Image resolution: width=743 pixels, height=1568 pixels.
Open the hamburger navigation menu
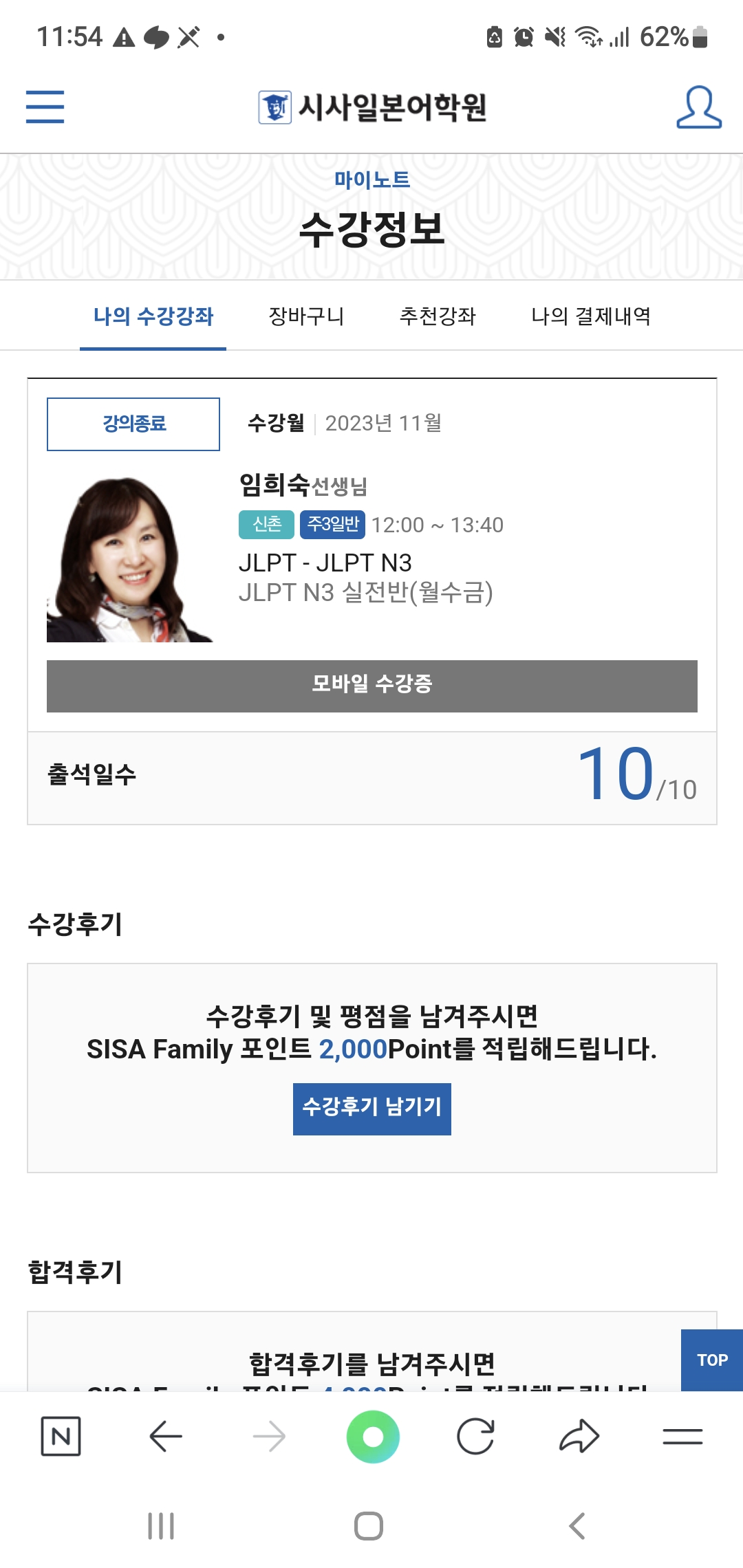44,107
